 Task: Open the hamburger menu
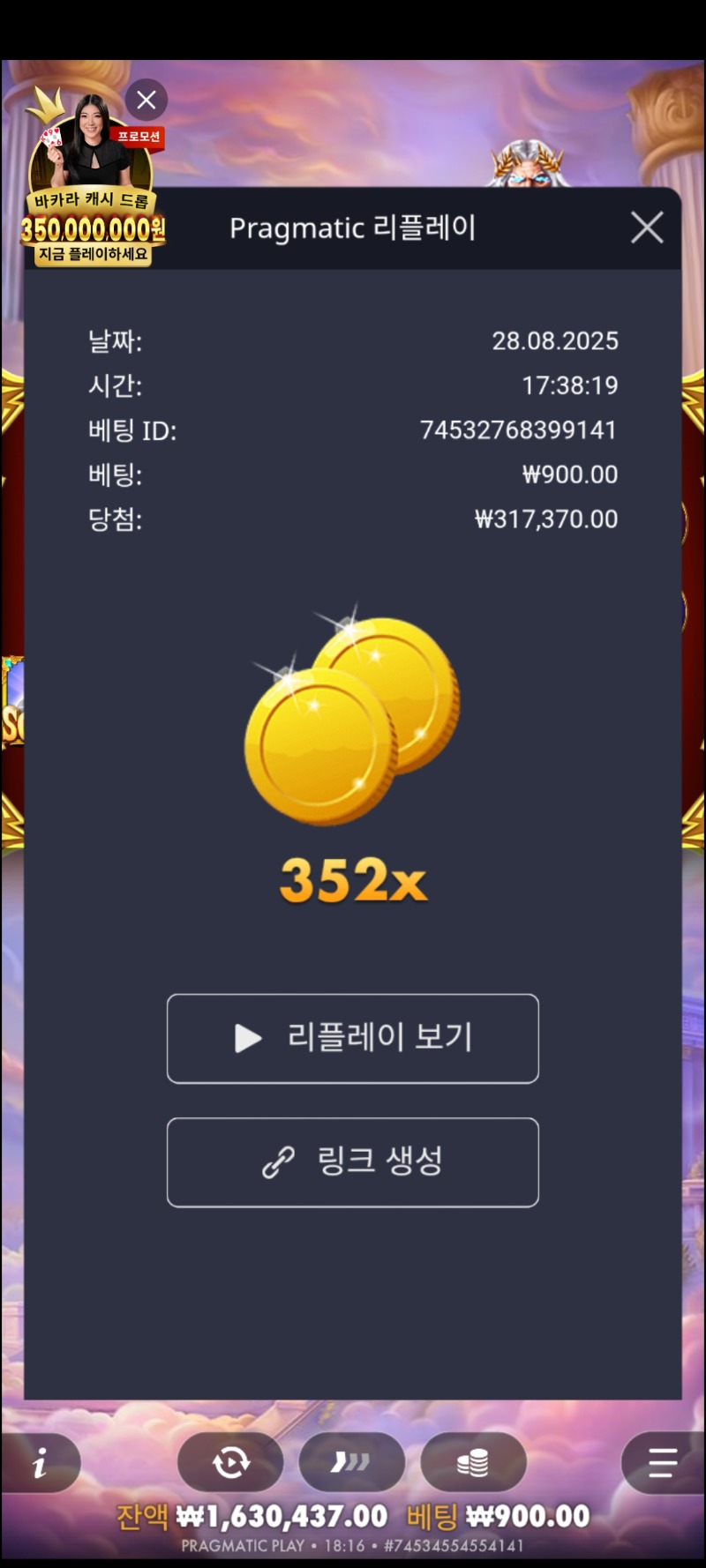pos(662,1462)
